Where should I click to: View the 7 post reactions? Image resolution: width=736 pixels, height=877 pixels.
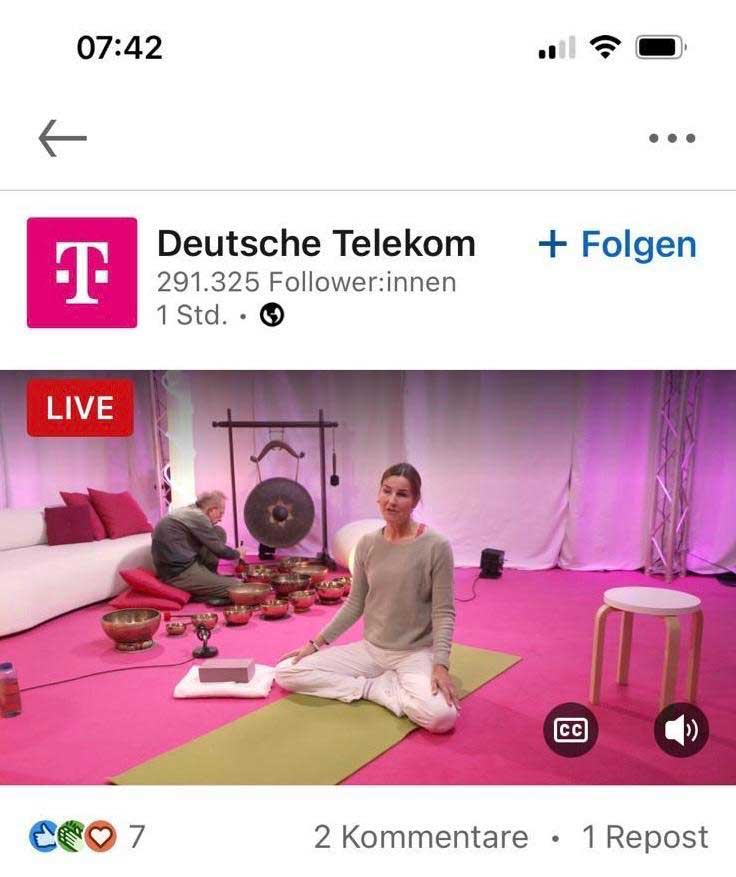(87, 837)
